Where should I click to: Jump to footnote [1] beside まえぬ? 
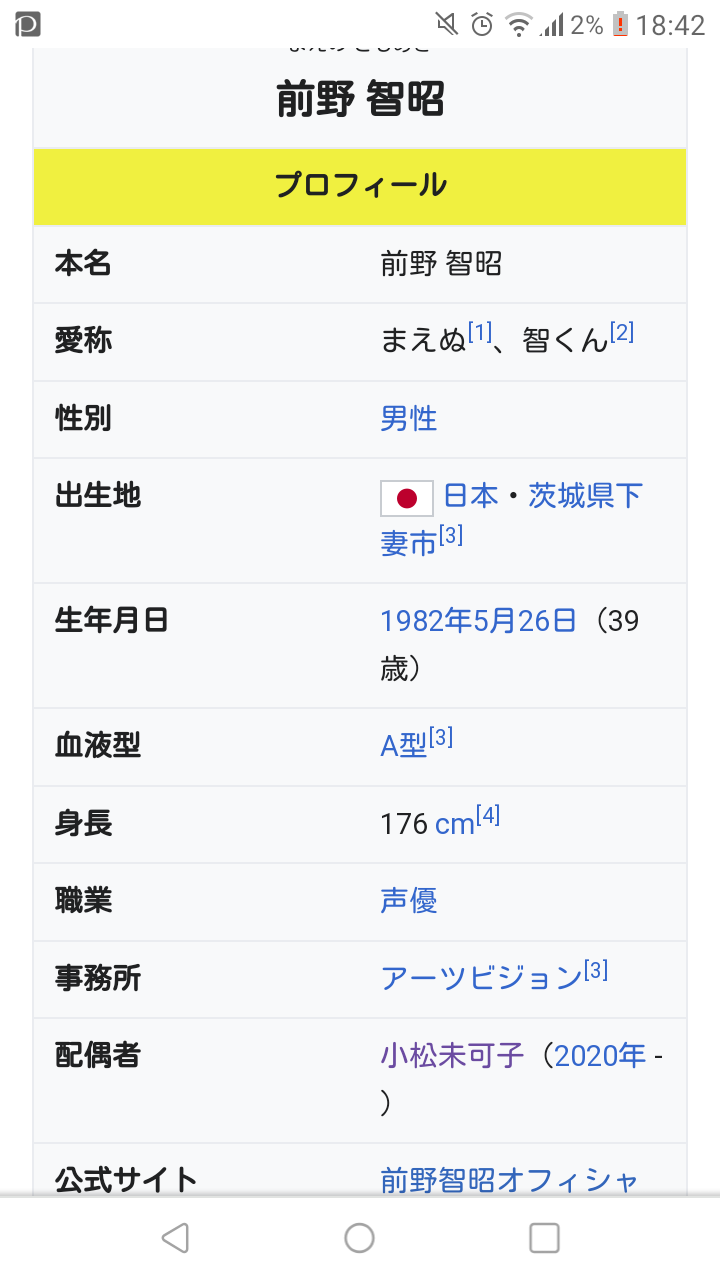pyautogui.click(x=480, y=332)
